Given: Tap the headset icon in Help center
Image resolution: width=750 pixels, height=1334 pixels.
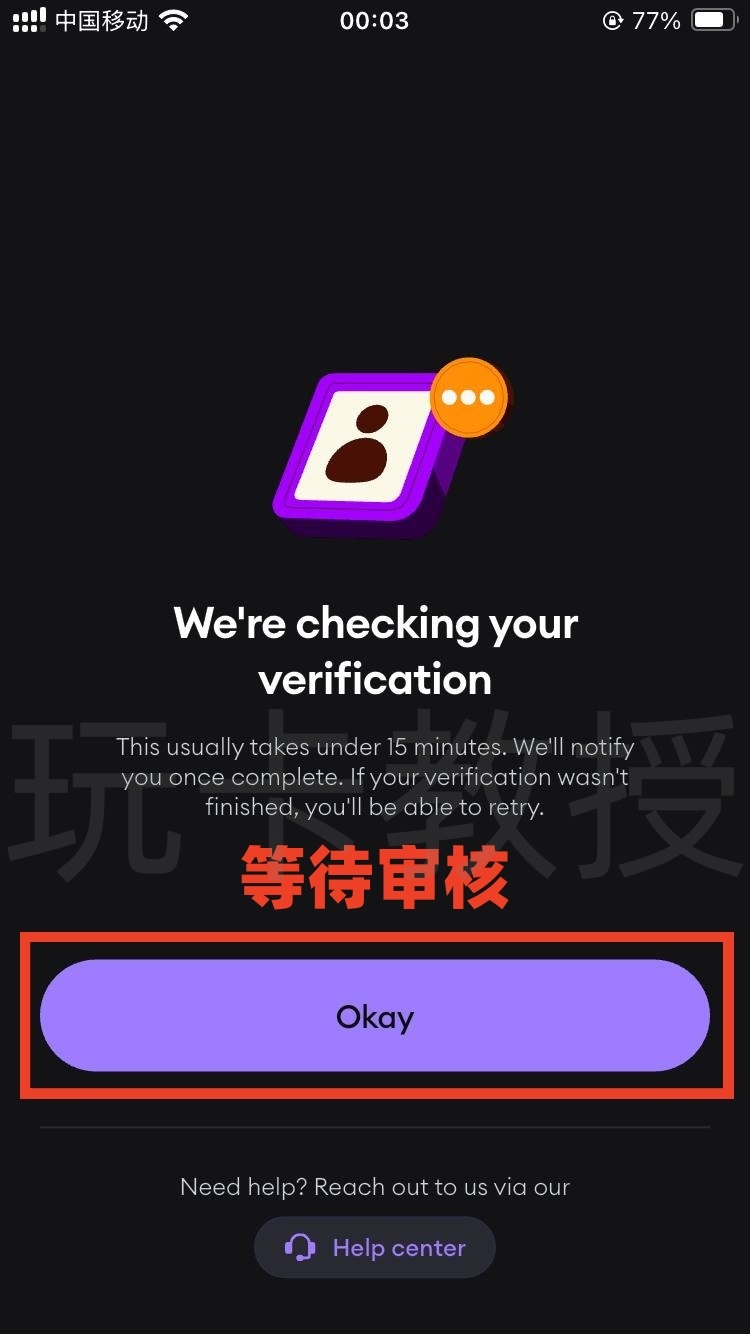Looking at the screenshot, I should pyautogui.click(x=298, y=1247).
